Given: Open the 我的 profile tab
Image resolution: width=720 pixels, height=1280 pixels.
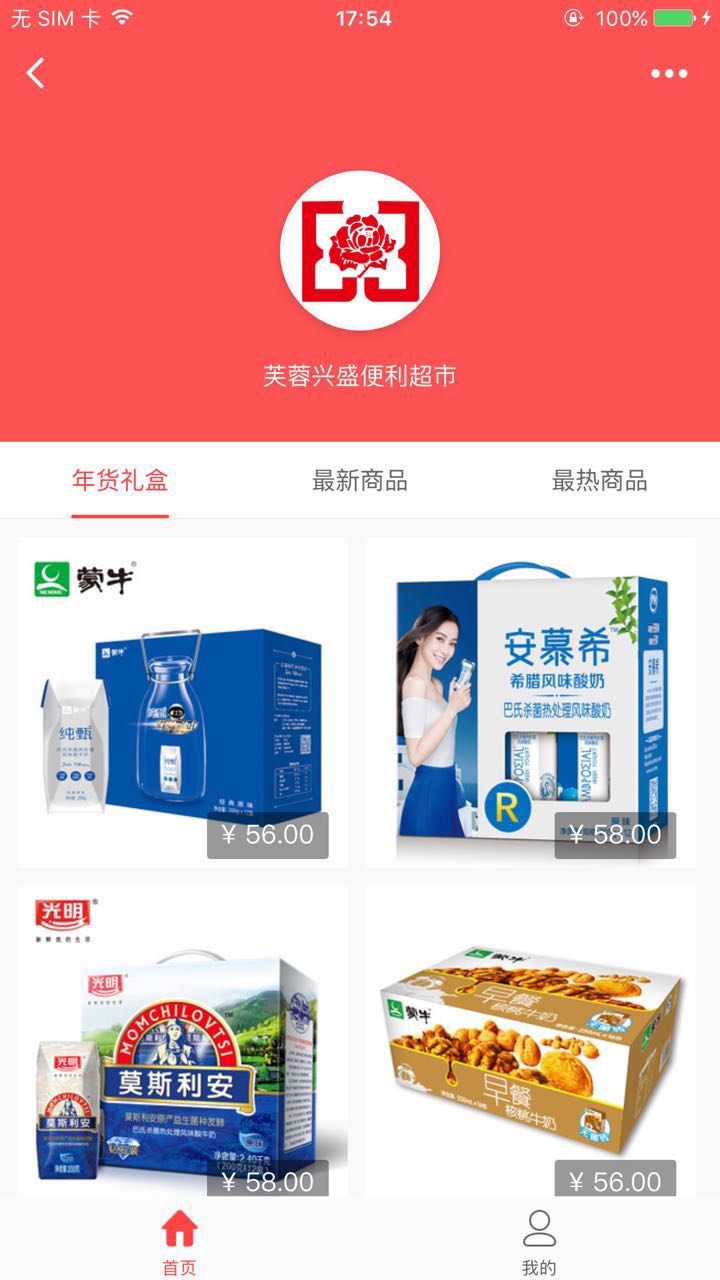Looking at the screenshot, I should tap(539, 1242).
